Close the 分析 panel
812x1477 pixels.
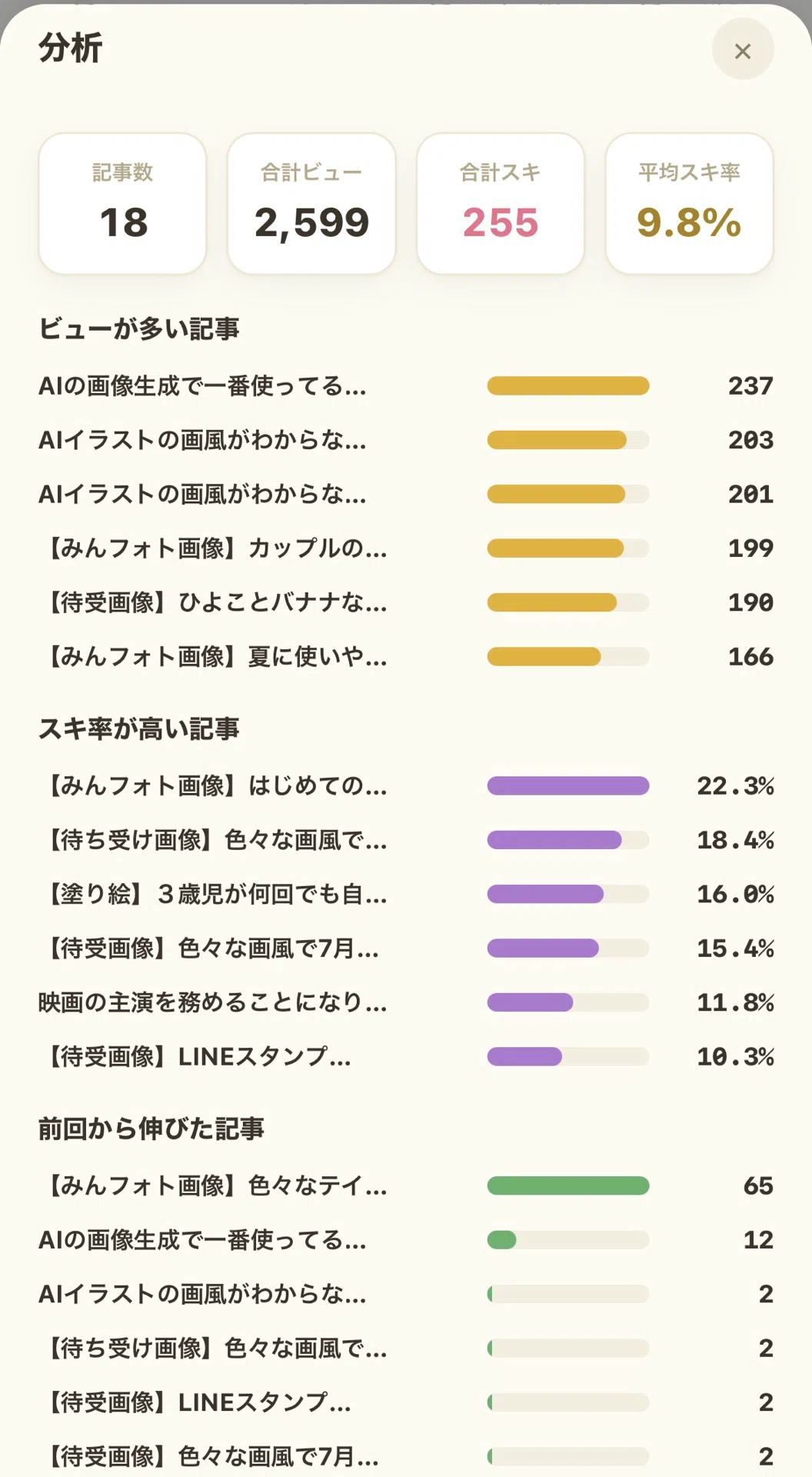coord(742,50)
